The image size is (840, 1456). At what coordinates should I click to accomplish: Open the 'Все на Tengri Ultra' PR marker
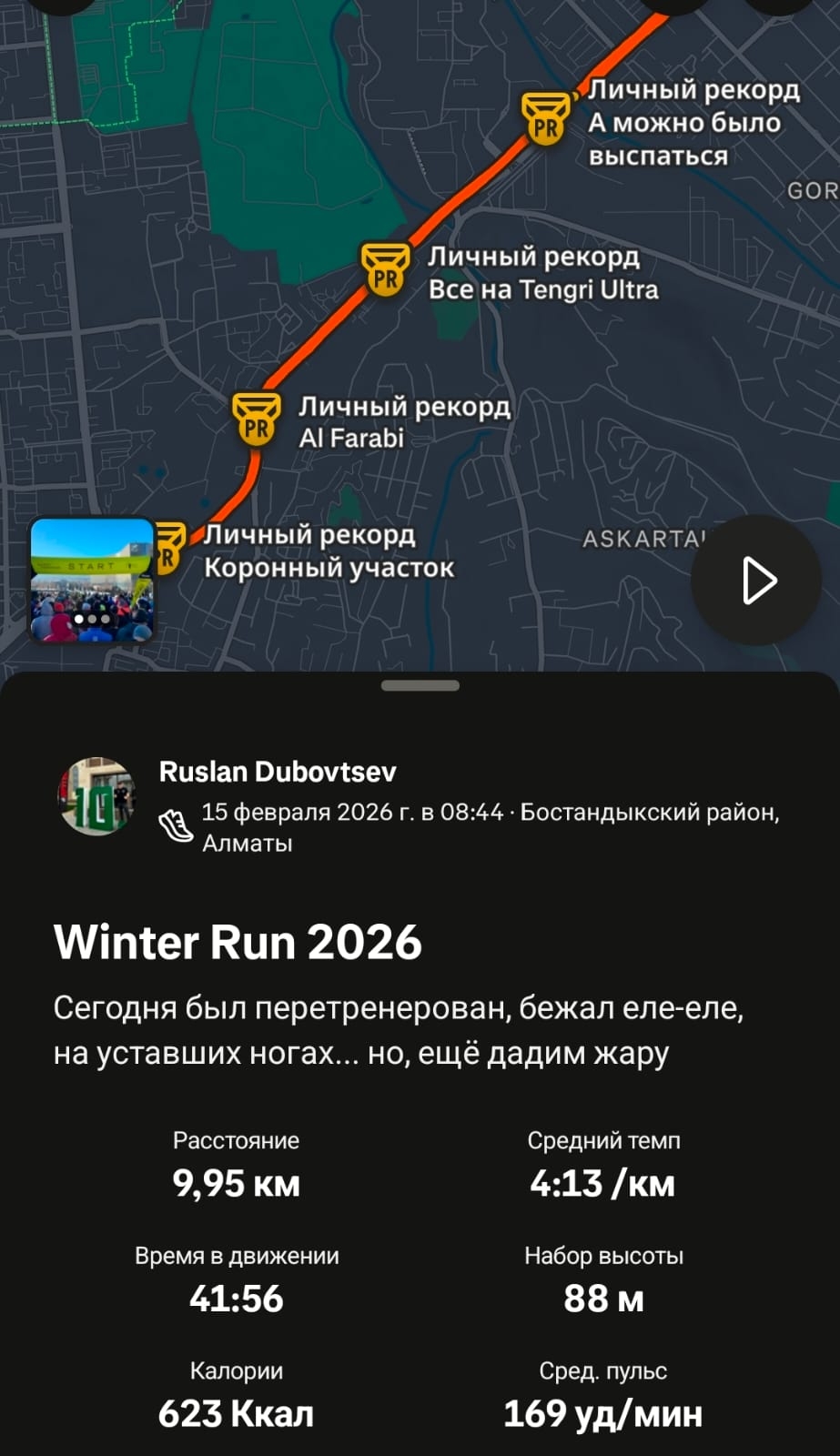tap(385, 270)
